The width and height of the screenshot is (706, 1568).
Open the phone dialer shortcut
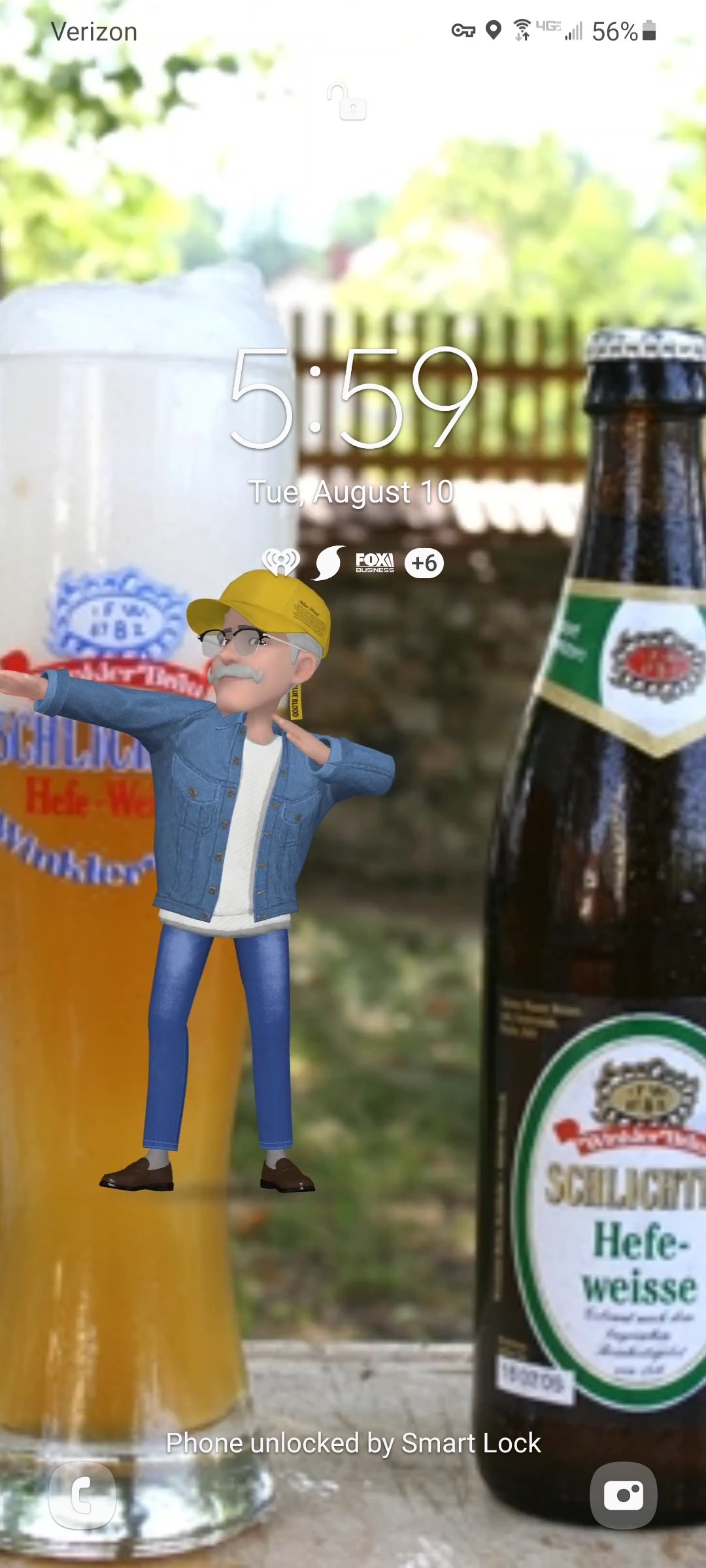click(x=82, y=1495)
